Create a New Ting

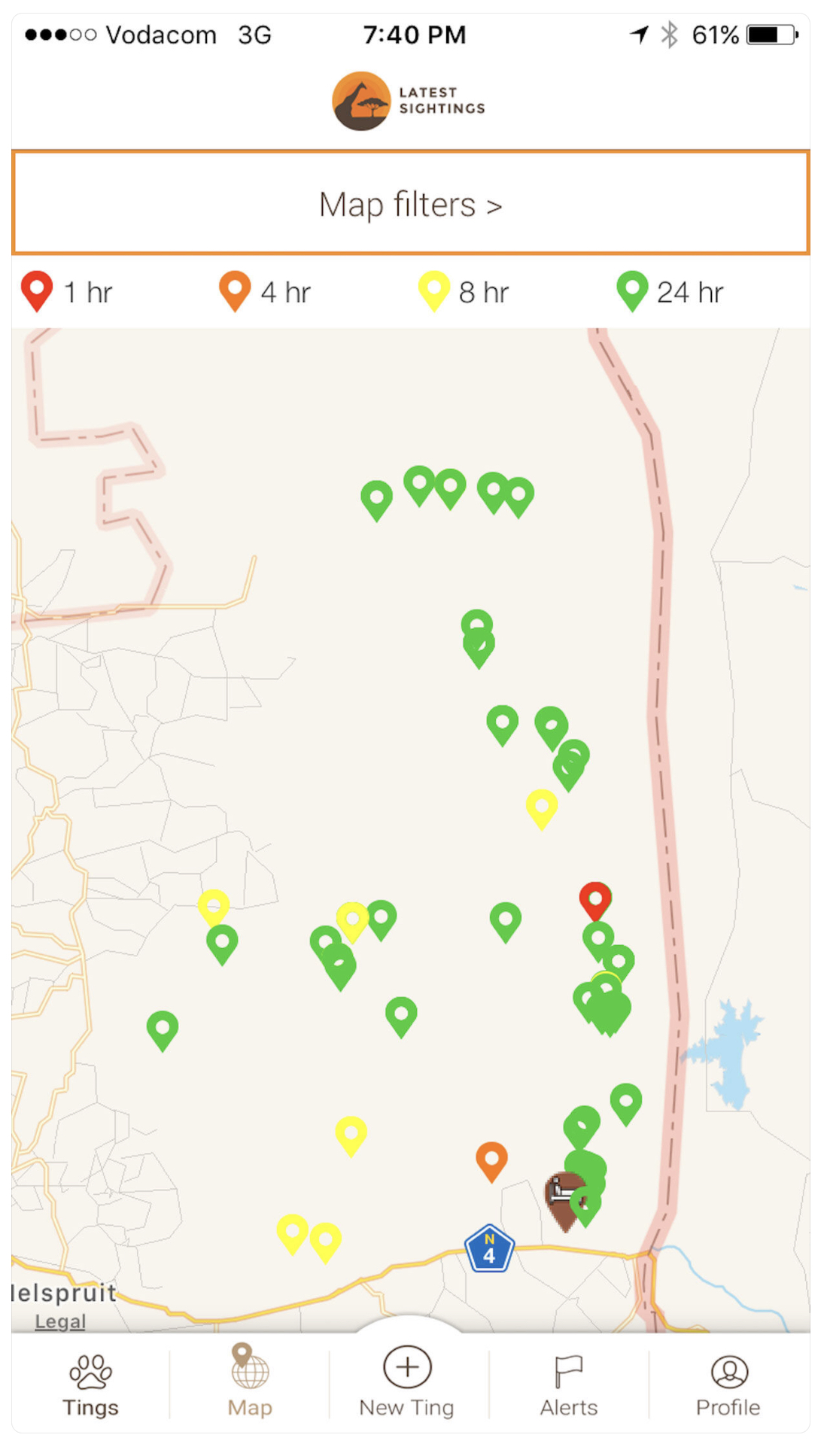407,1382
